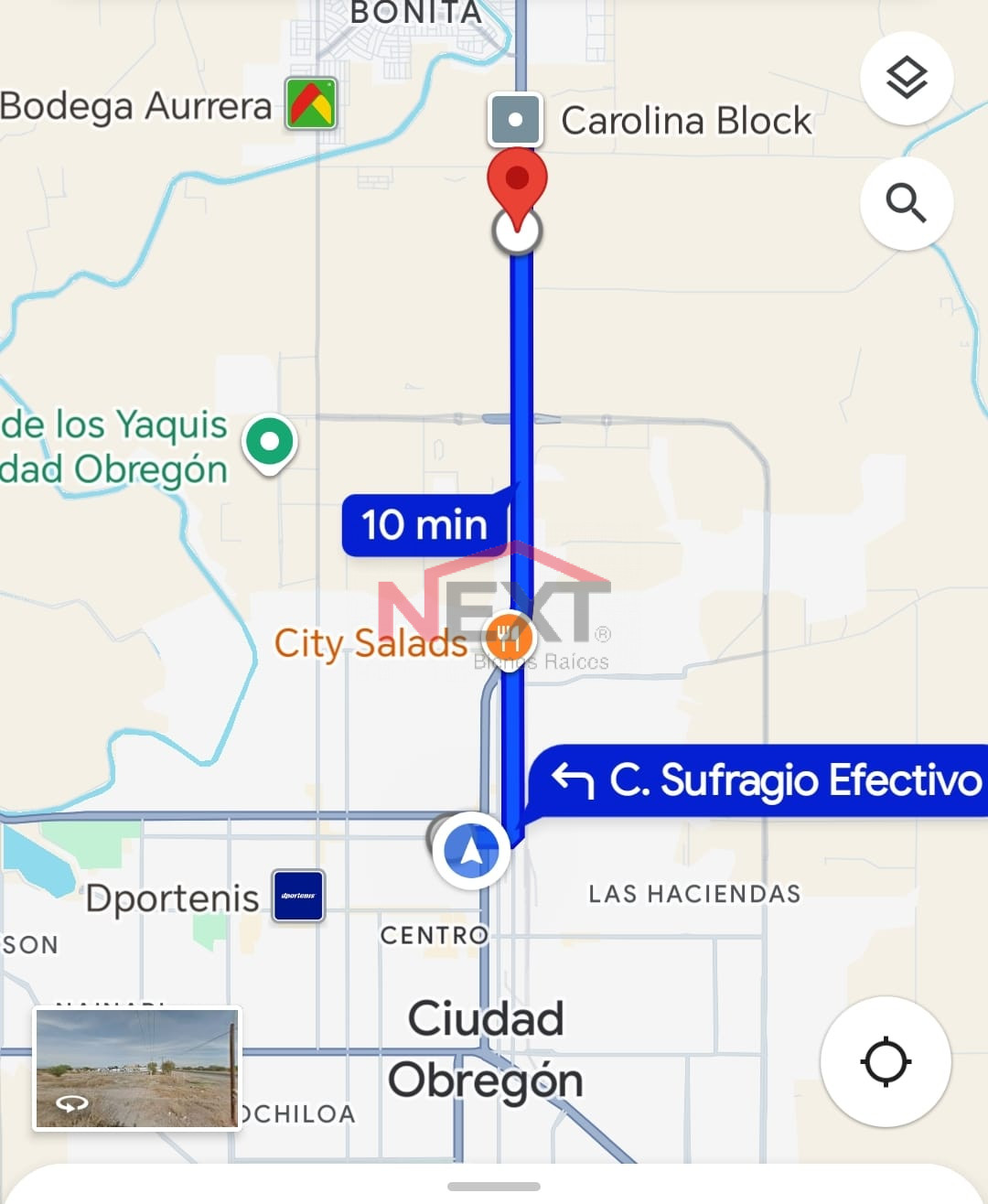Tap the bottom sheet handle
The height and width of the screenshot is (1204, 988).
click(494, 1187)
